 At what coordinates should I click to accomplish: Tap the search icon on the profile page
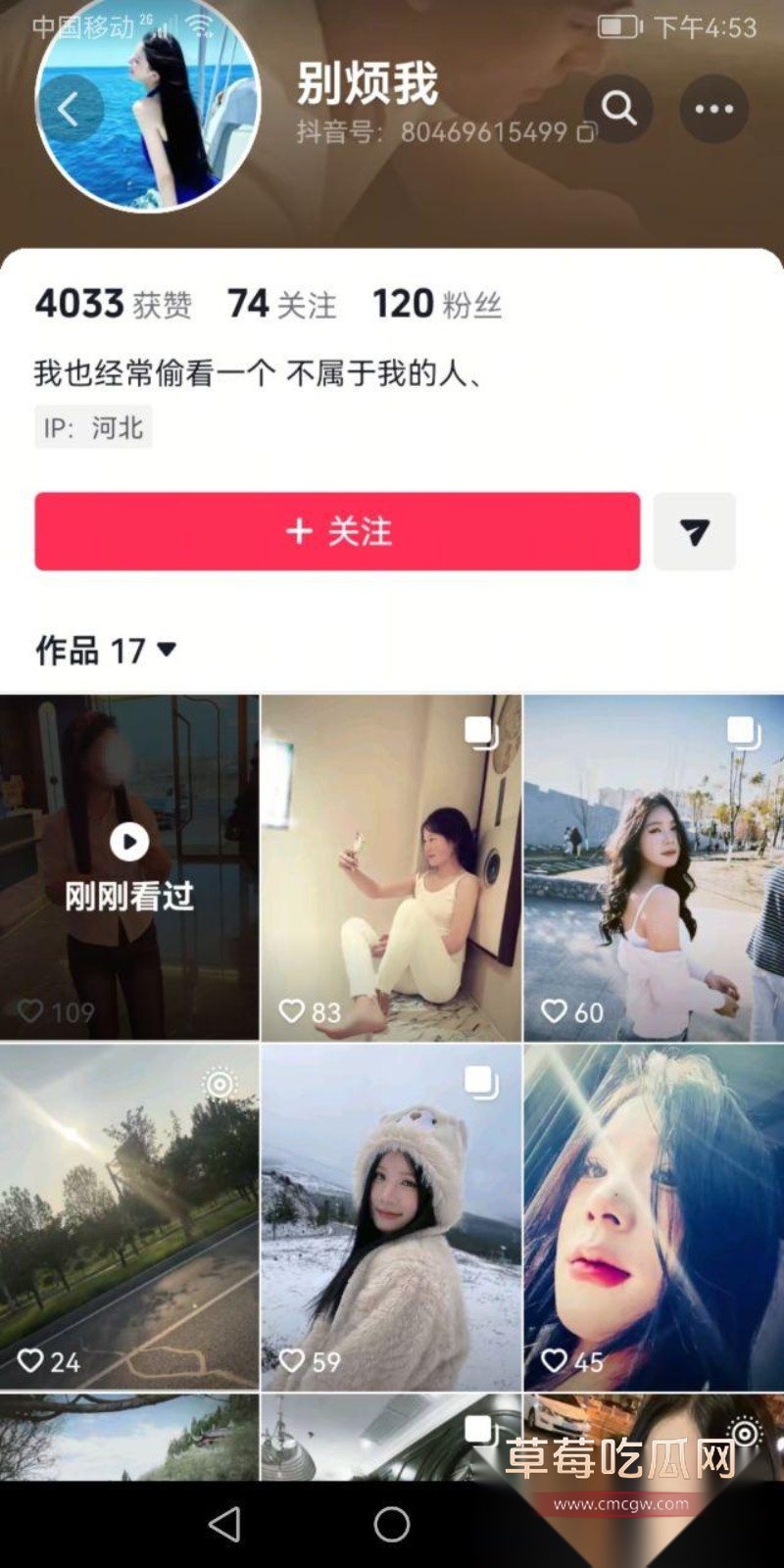618,109
